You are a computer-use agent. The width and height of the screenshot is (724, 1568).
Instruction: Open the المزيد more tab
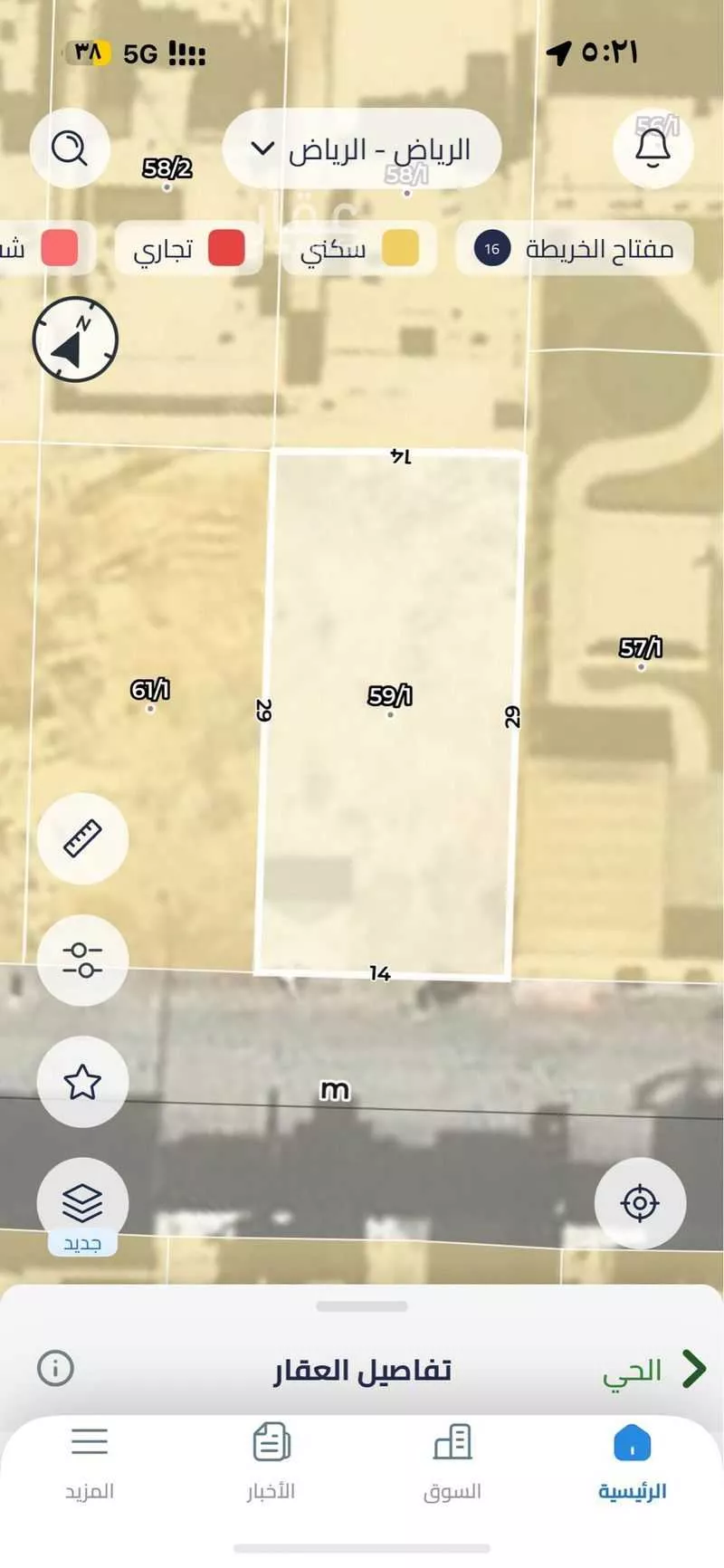coord(90,1461)
